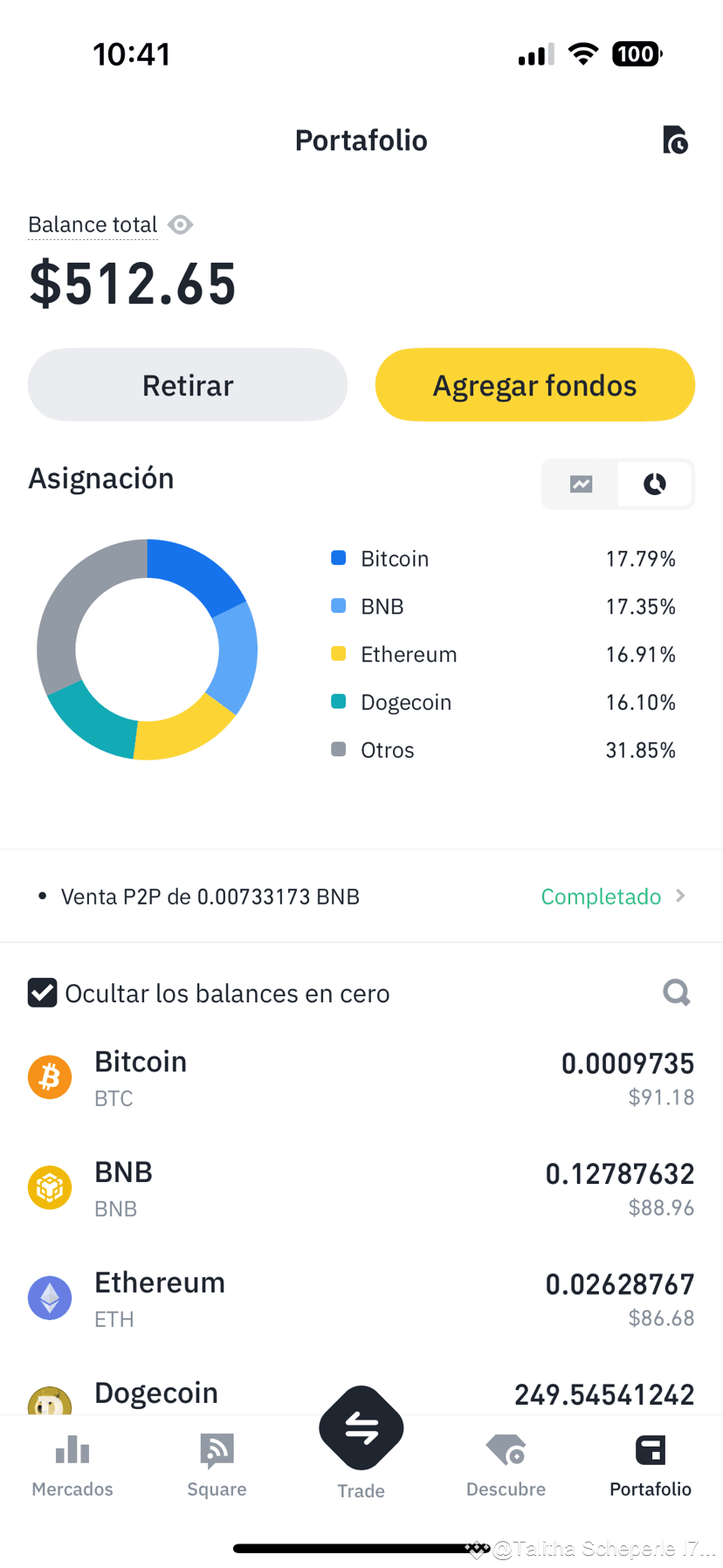Uncheck Ocultar los balances en cero
723x1568 pixels.
42,993
